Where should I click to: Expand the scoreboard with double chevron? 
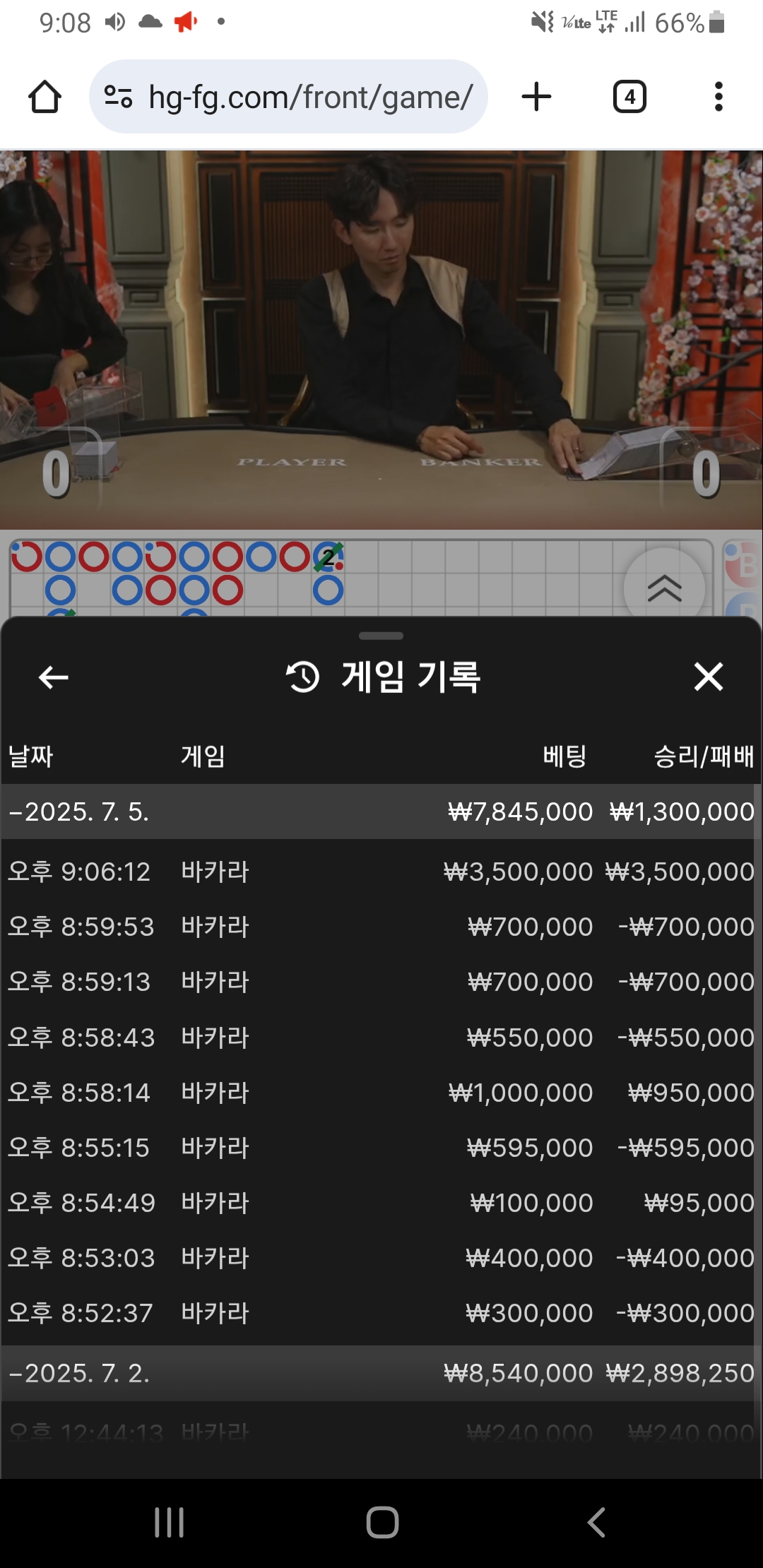point(664,587)
